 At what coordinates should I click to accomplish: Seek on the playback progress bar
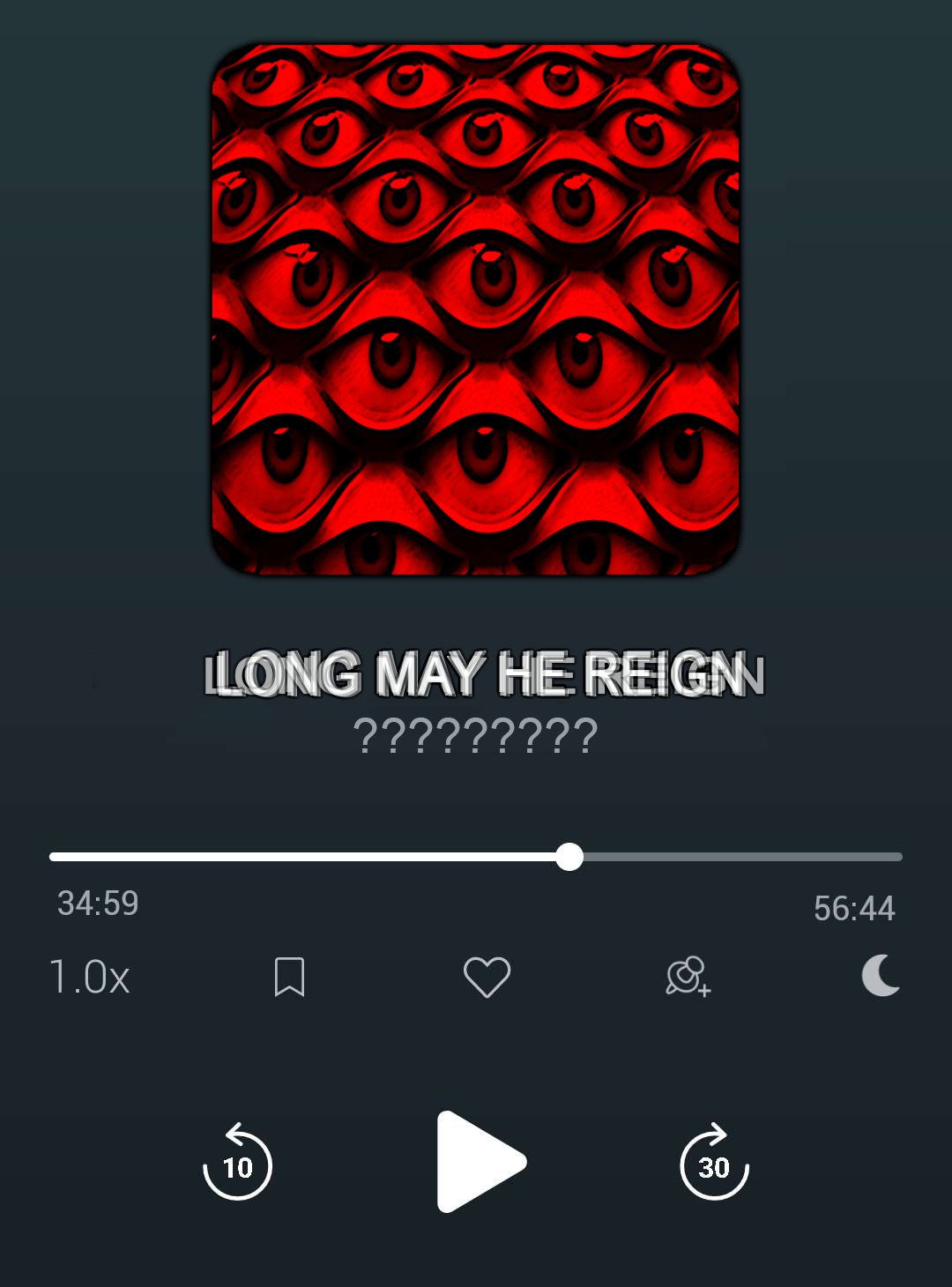pos(476,857)
